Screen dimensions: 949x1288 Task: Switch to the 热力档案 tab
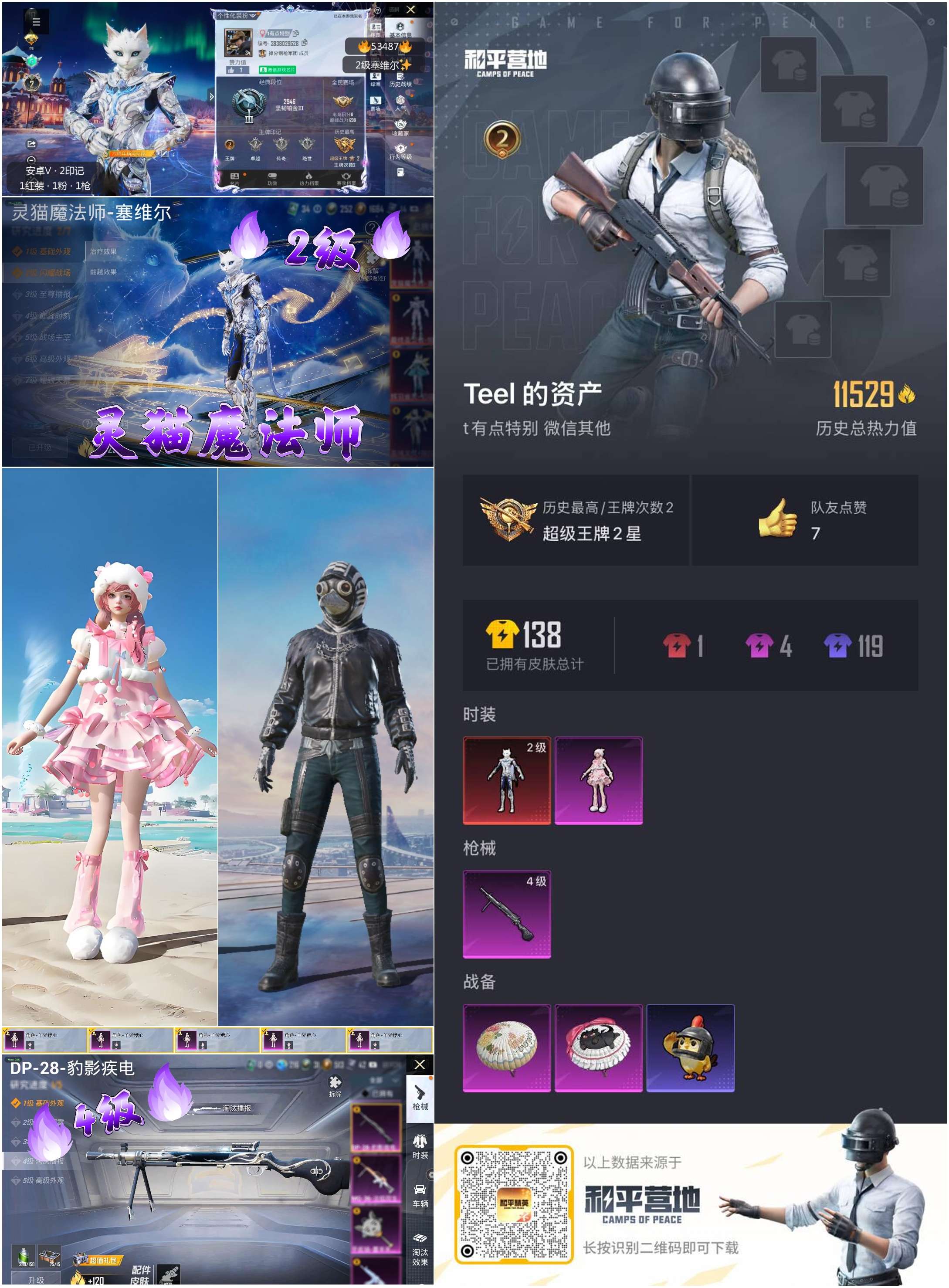coord(309,179)
